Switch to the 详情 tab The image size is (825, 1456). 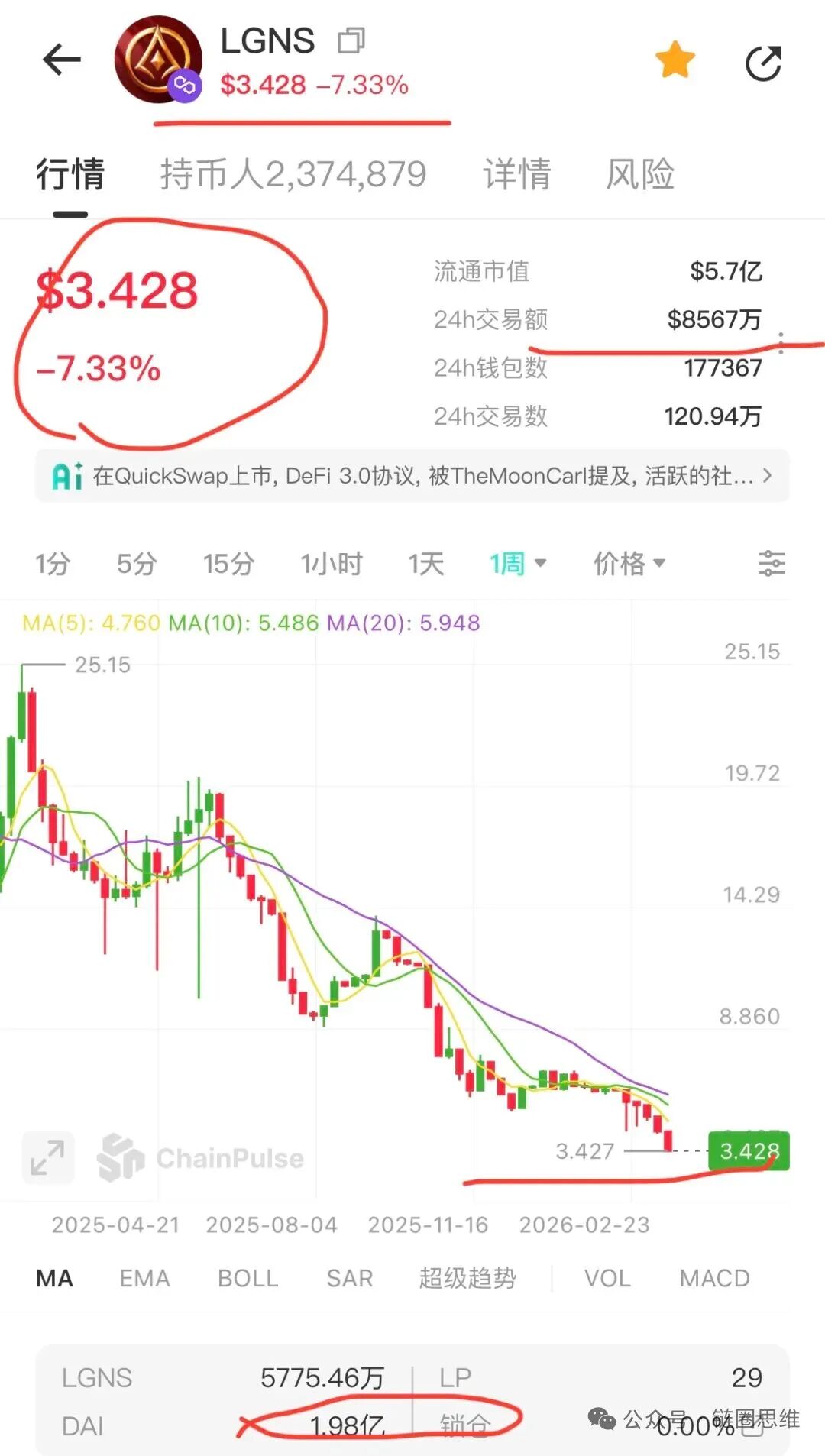(x=516, y=174)
